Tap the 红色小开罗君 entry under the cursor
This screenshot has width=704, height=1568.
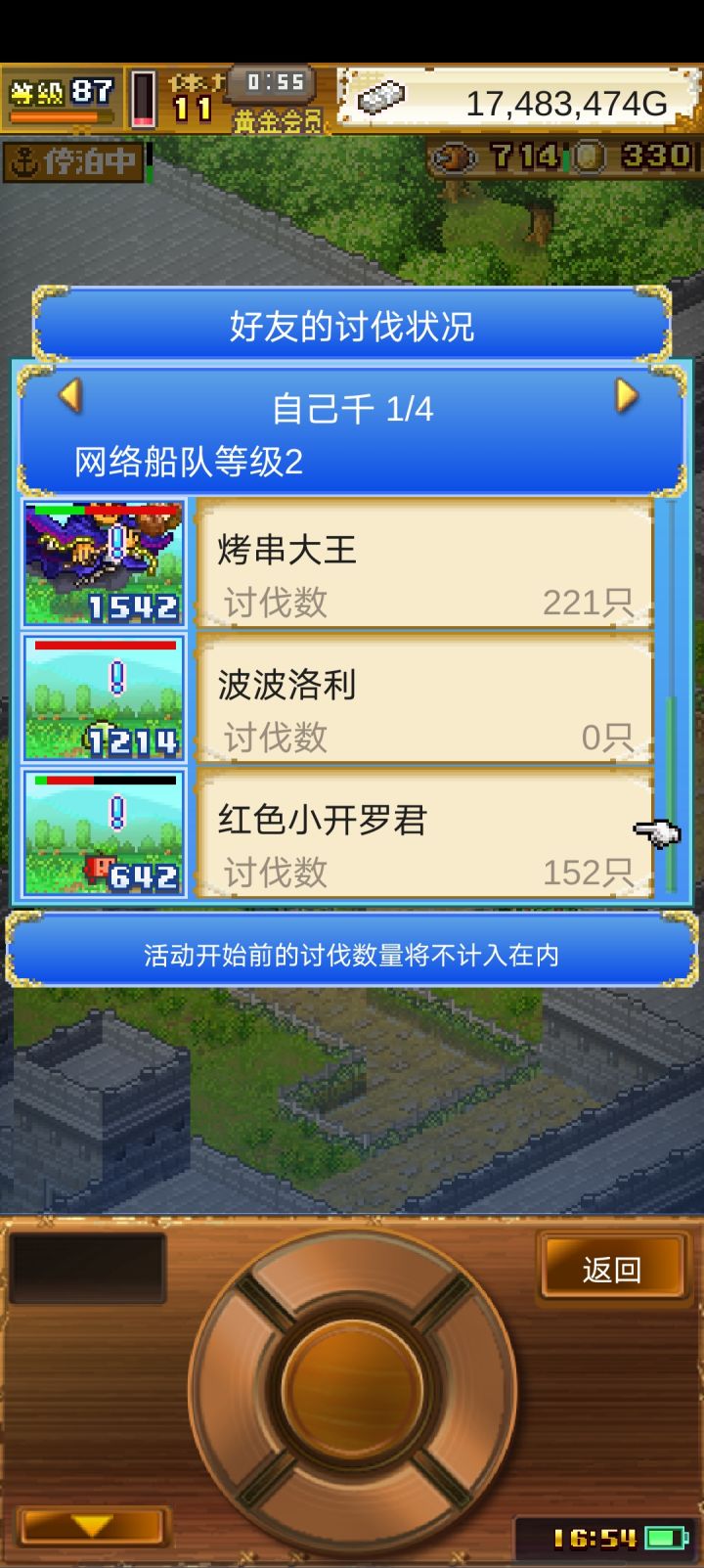click(420, 833)
